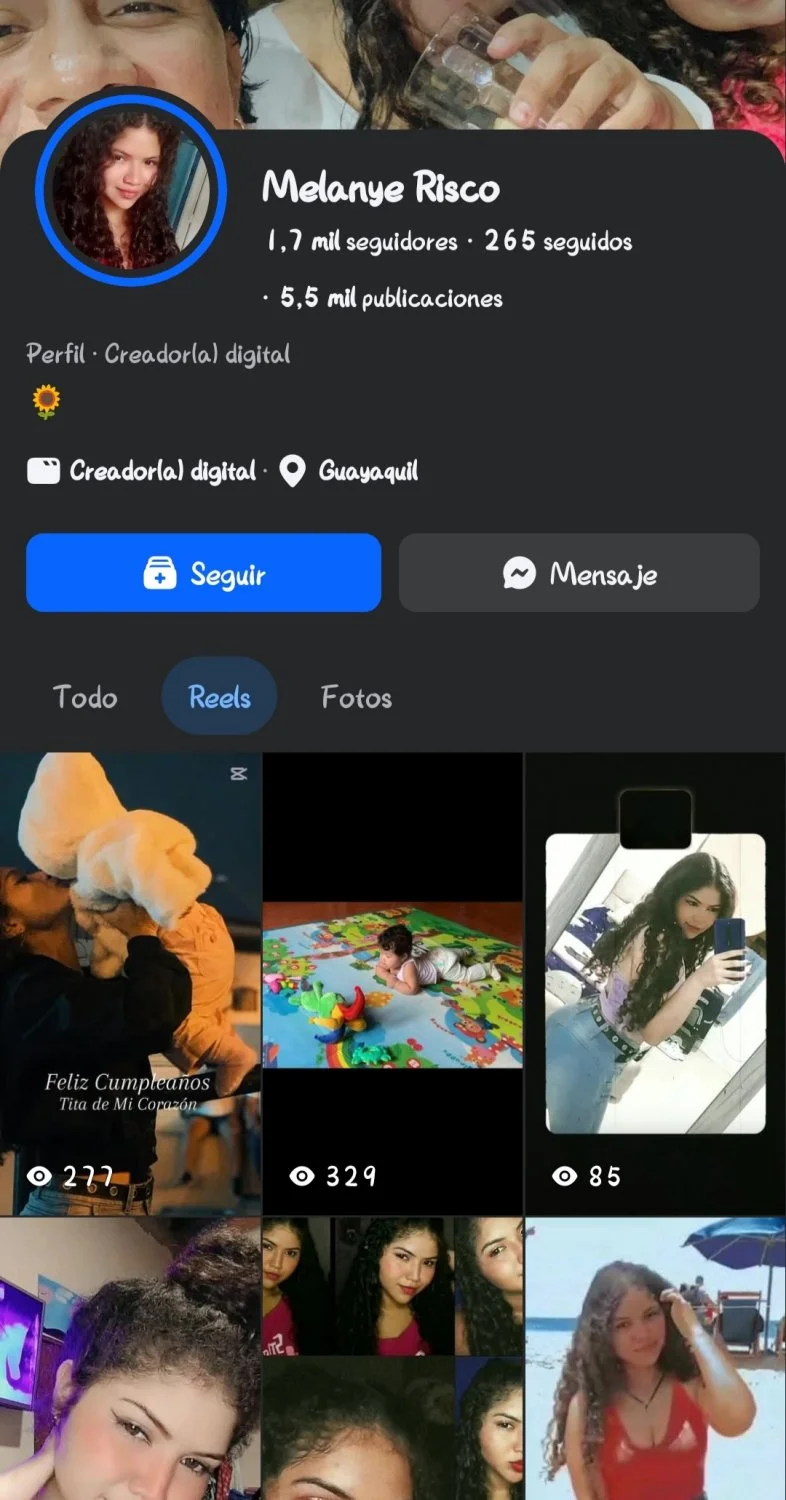The width and height of the screenshot is (786, 1500).
Task: Open the close-up selfie reel with hair bun
Action: coord(130,1359)
